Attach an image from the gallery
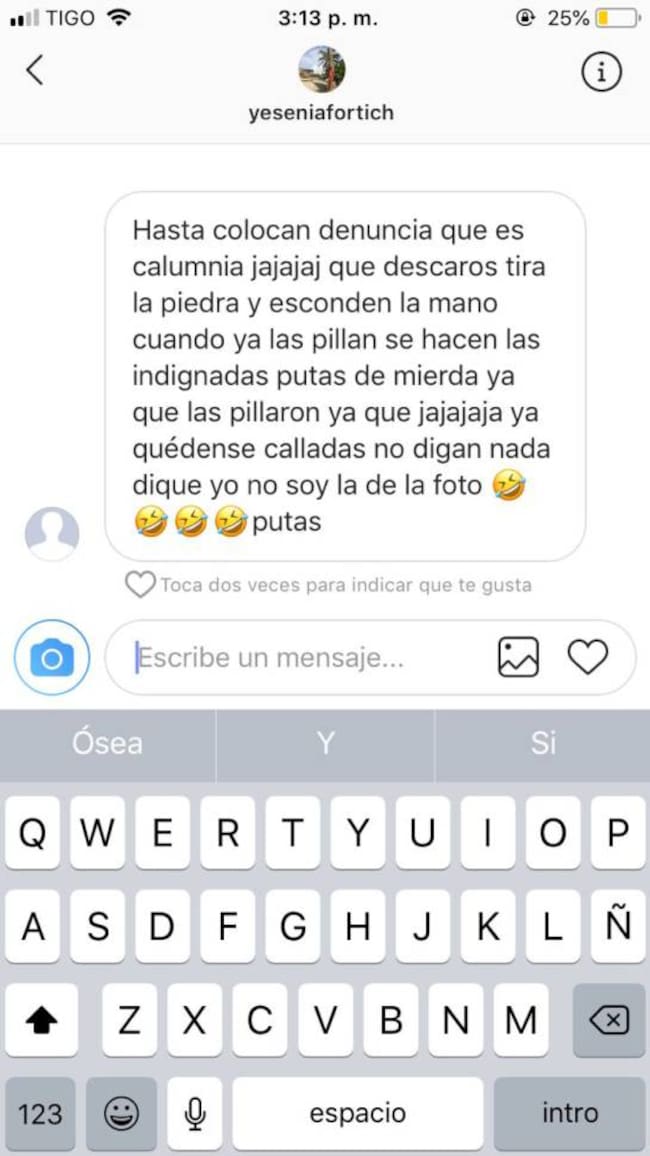 (x=518, y=657)
